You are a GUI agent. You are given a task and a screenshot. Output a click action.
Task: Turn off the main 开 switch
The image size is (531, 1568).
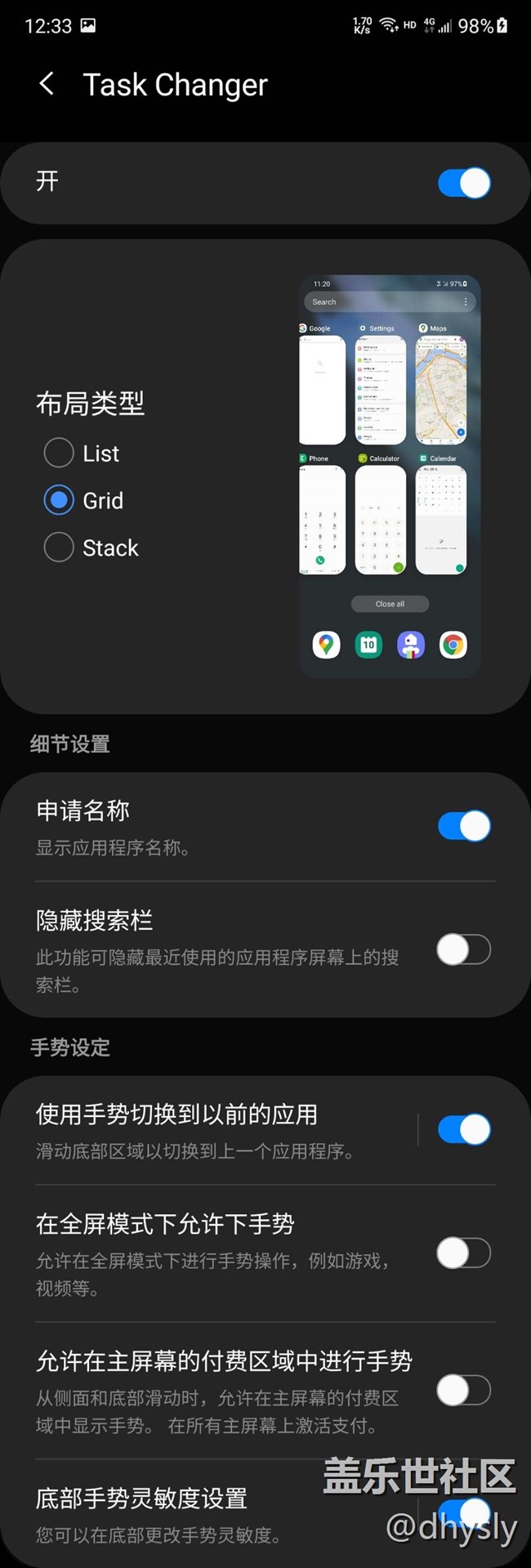(464, 183)
